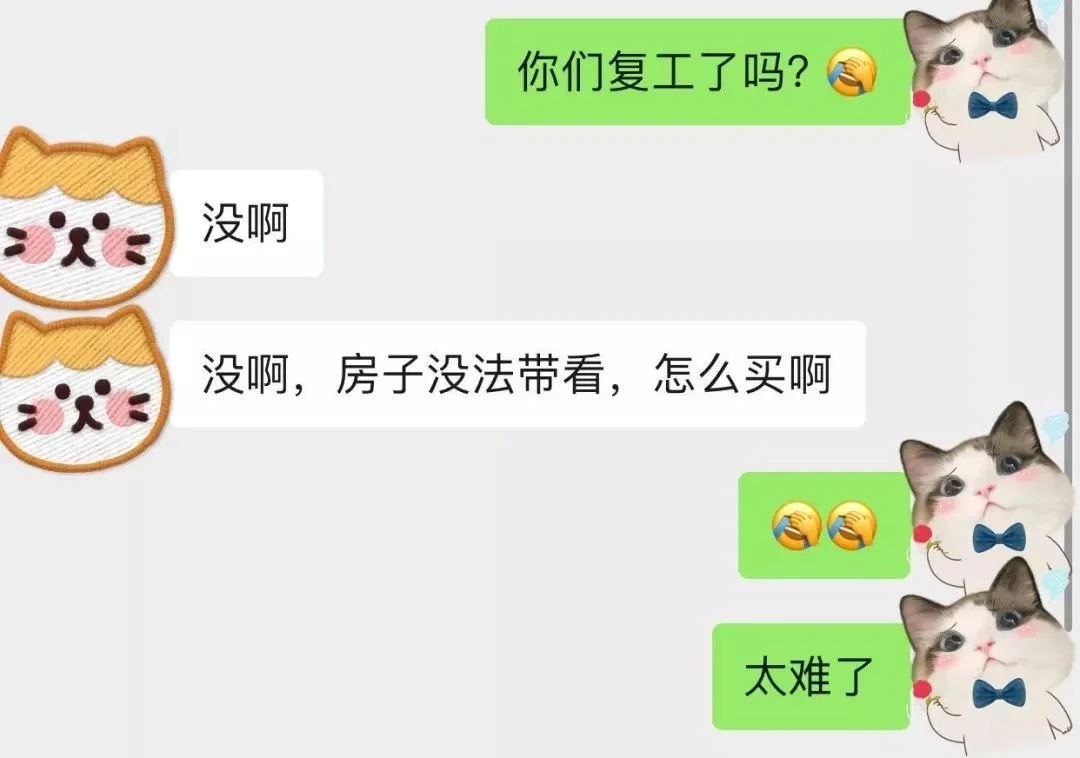Open sender's avatar beside '你们复工了吗?' message
This screenshot has width=1080, height=758.
[x=985, y=80]
